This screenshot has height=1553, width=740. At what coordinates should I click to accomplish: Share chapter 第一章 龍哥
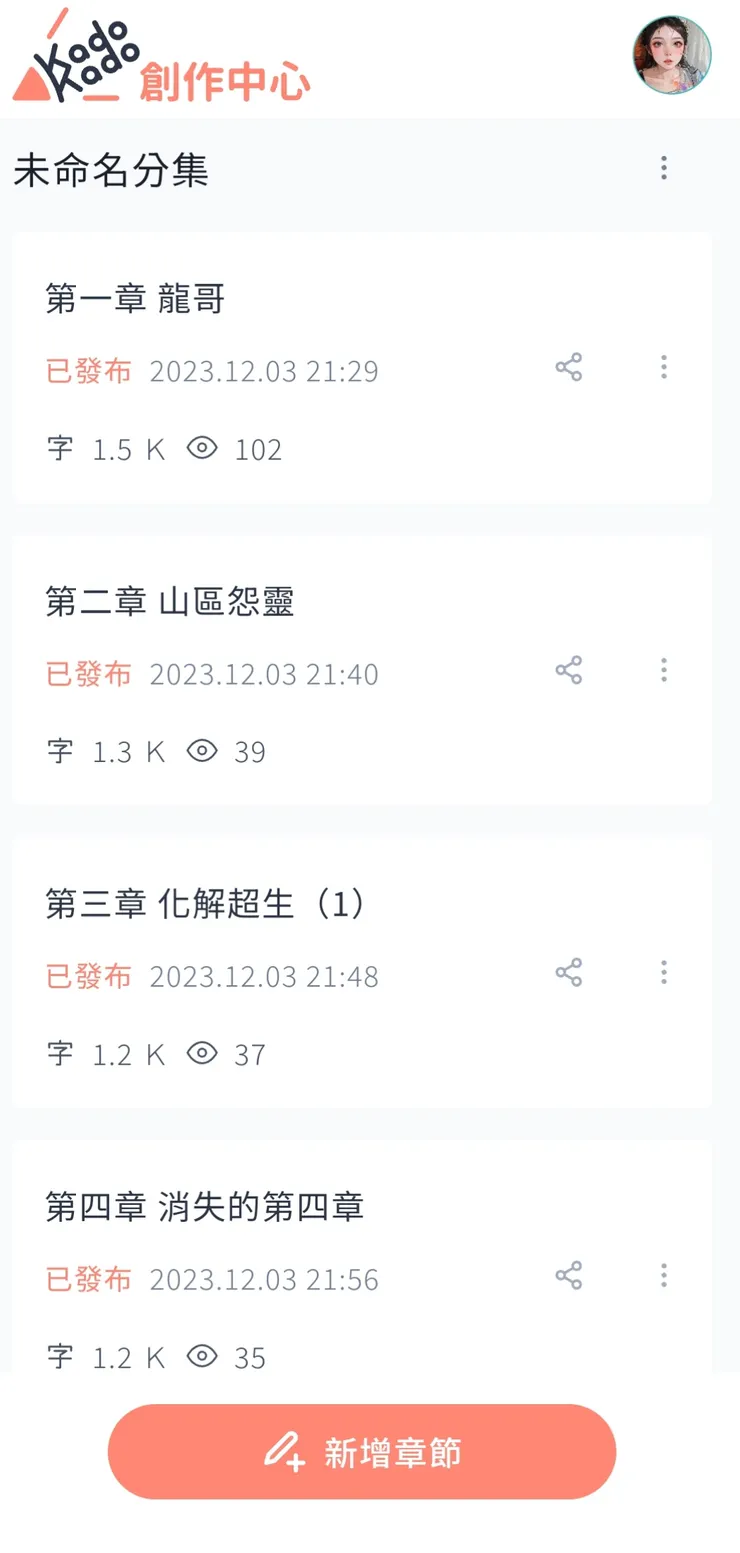click(x=568, y=367)
